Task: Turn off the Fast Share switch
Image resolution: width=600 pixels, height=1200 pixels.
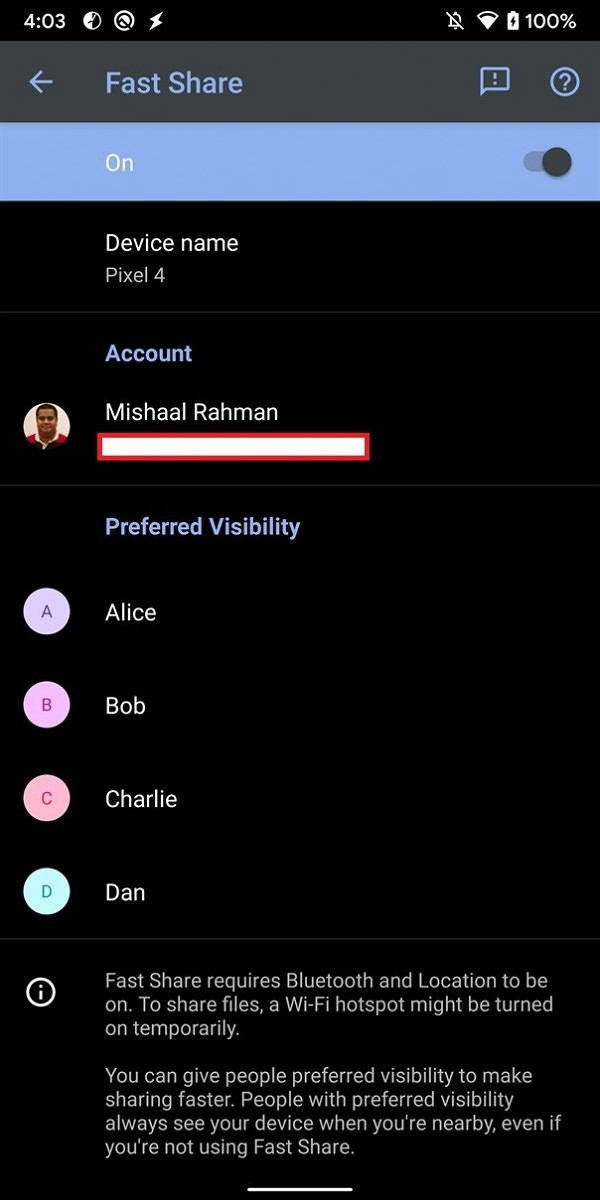Action: pos(548,162)
